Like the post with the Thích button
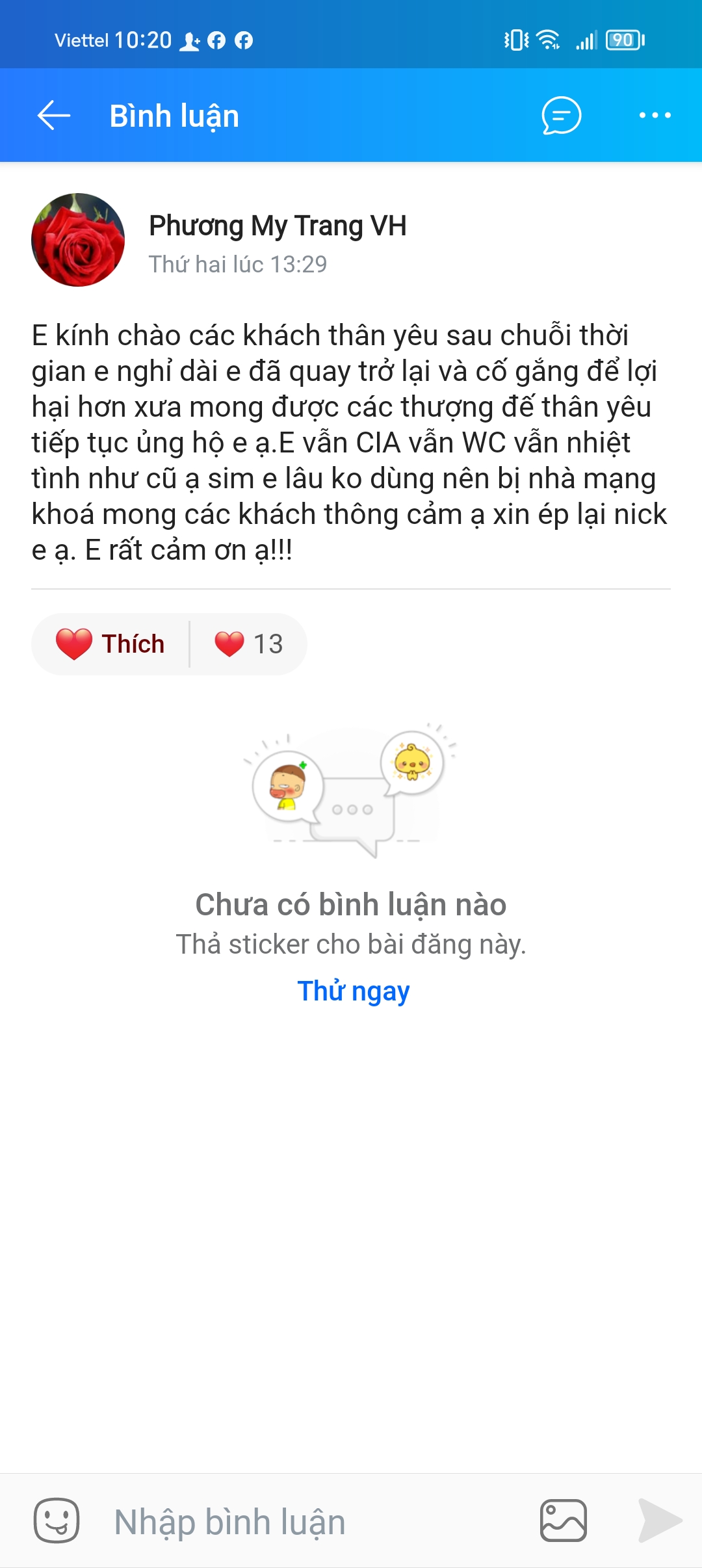The height and width of the screenshot is (1568, 702). (110, 644)
